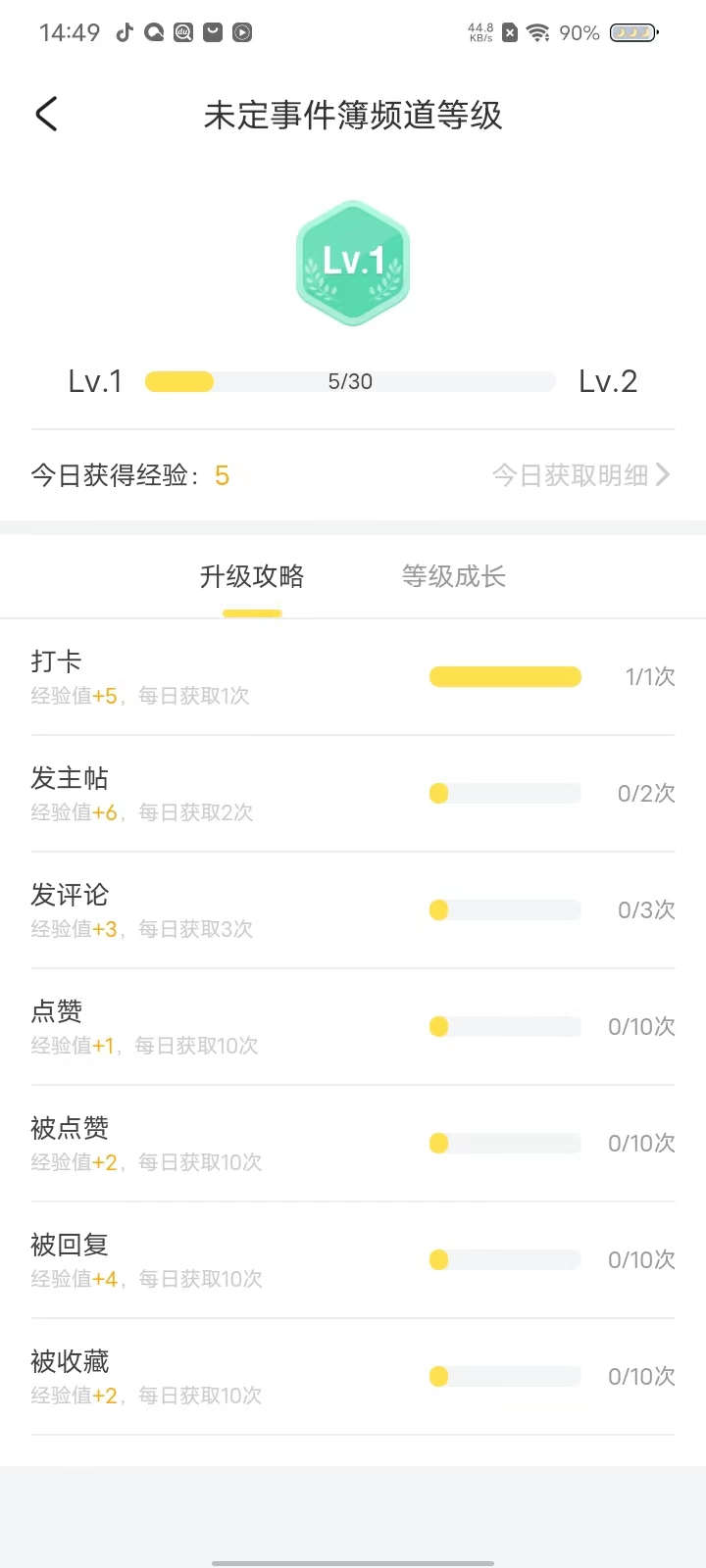Go back using the top-left arrow
This screenshot has width=706, height=1568.
click(x=47, y=115)
